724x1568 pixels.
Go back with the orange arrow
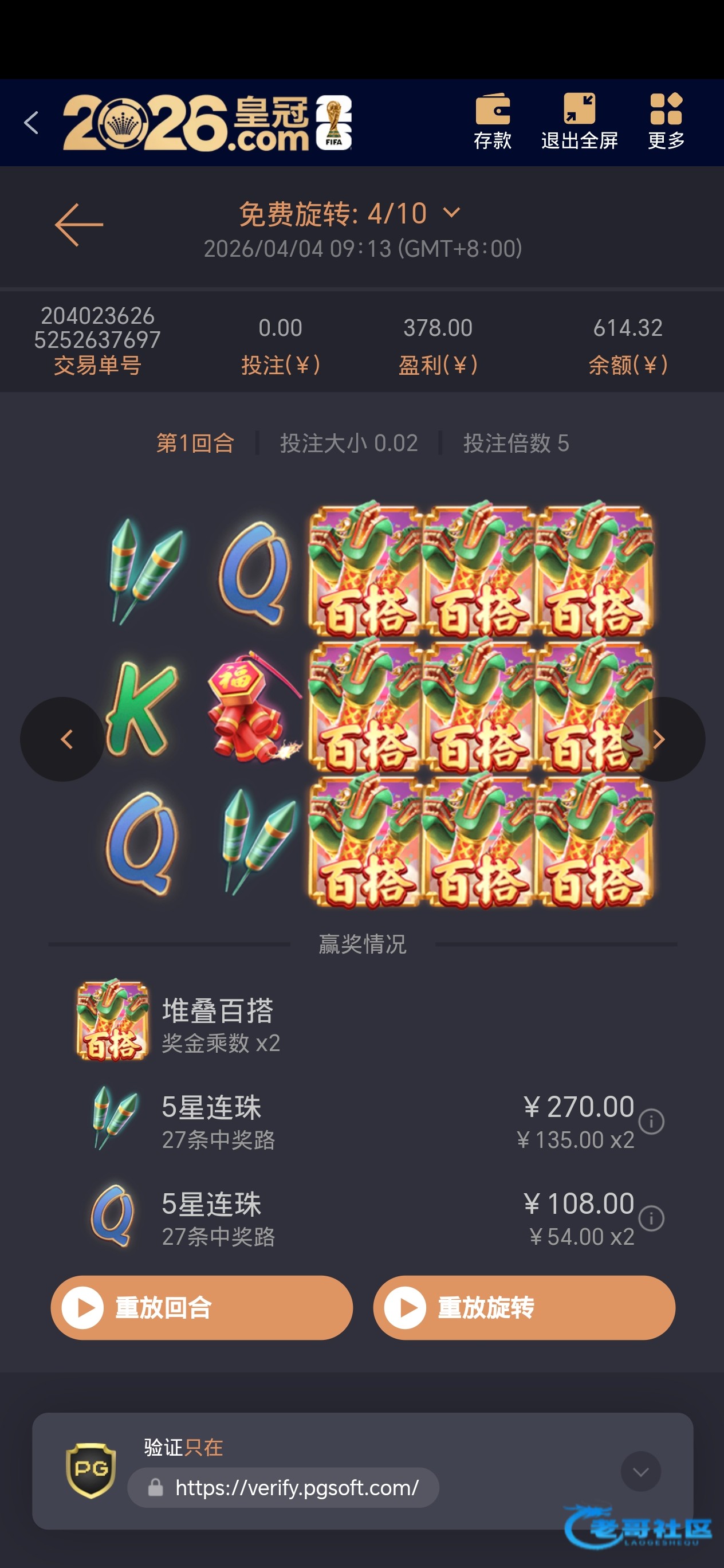[x=79, y=225]
